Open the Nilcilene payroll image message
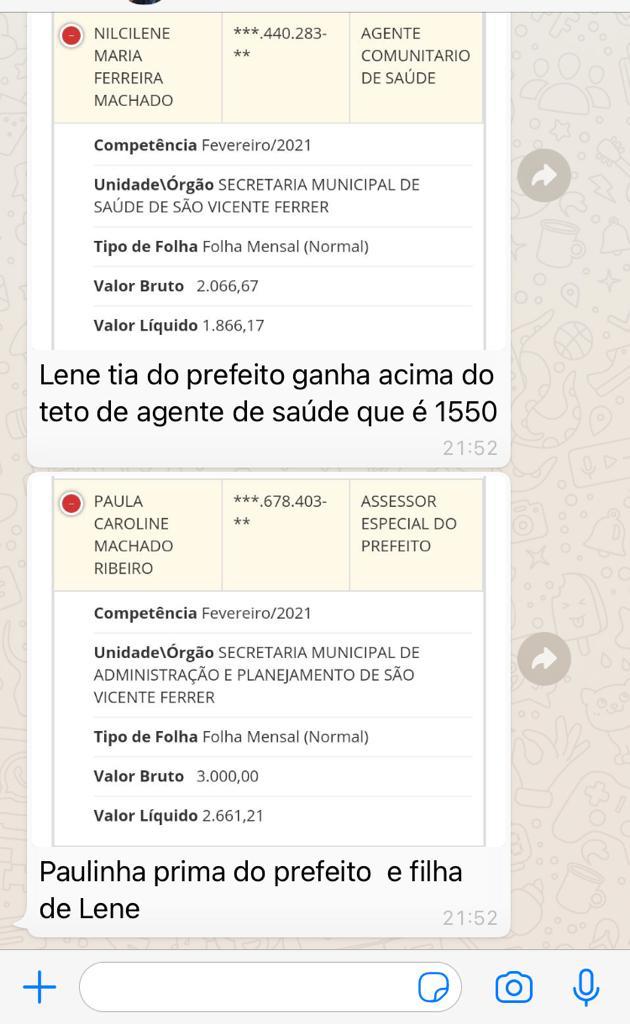Image resolution: width=630 pixels, height=1024 pixels. pyautogui.click(x=268, y=180)
